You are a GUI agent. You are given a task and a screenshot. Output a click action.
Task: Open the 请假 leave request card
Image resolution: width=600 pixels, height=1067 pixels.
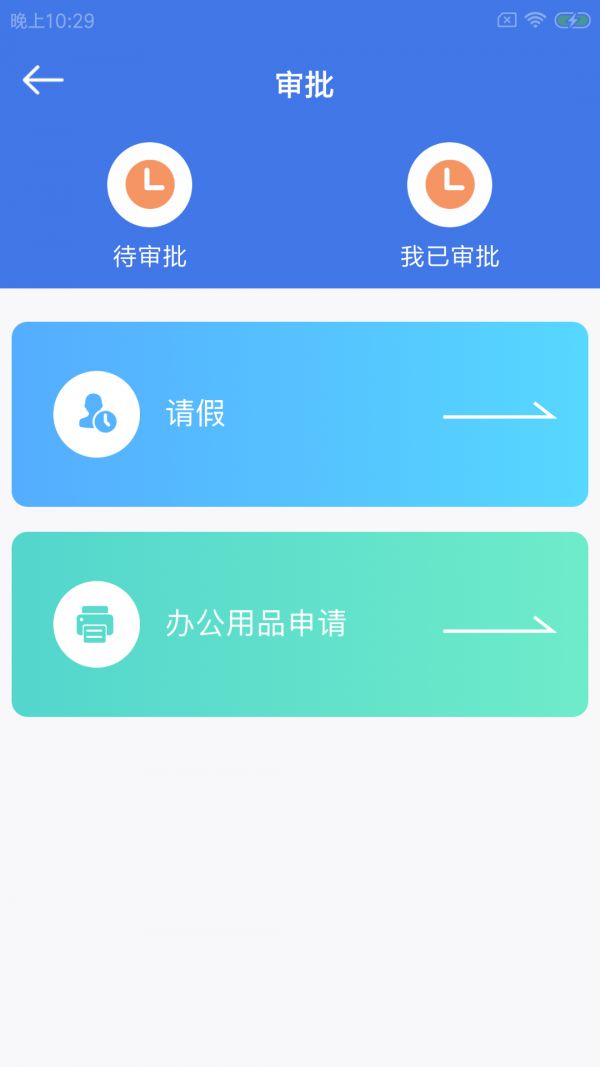click(300, 414)
